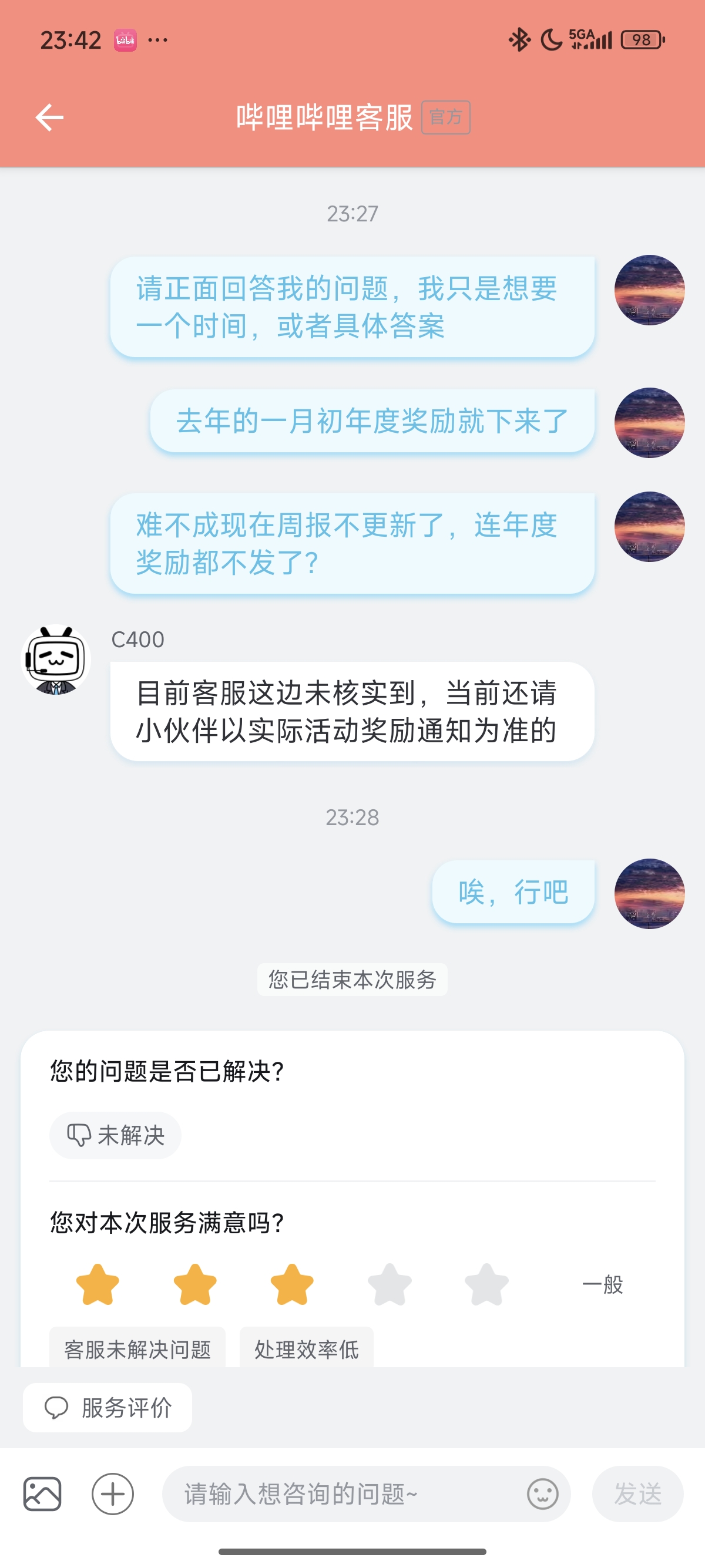Tap the 服务评价 button

click(x=107, y=1406)
